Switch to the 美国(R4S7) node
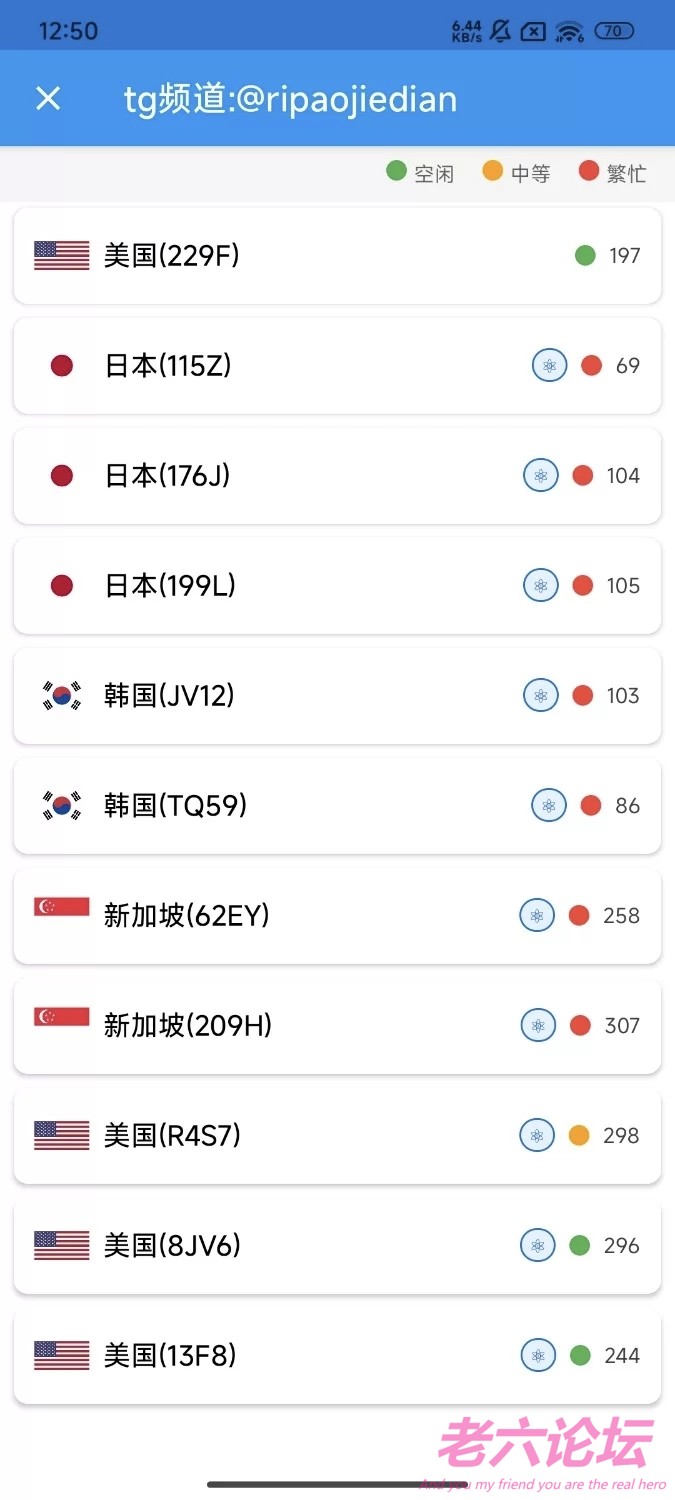This screenshot has width=675, height=1500. point(336,1136)
